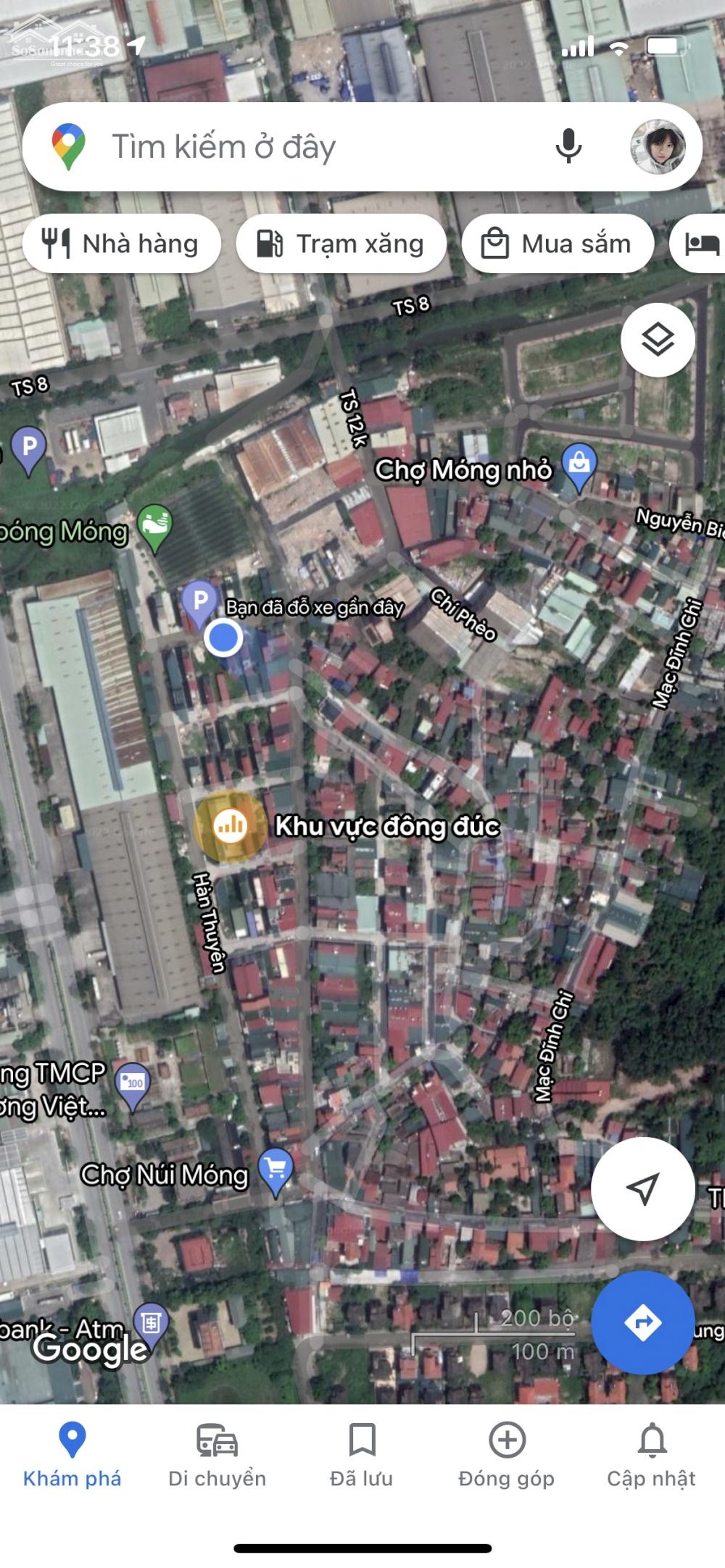
Task: Start voice search with the microphone
Action: click(568, 146)
